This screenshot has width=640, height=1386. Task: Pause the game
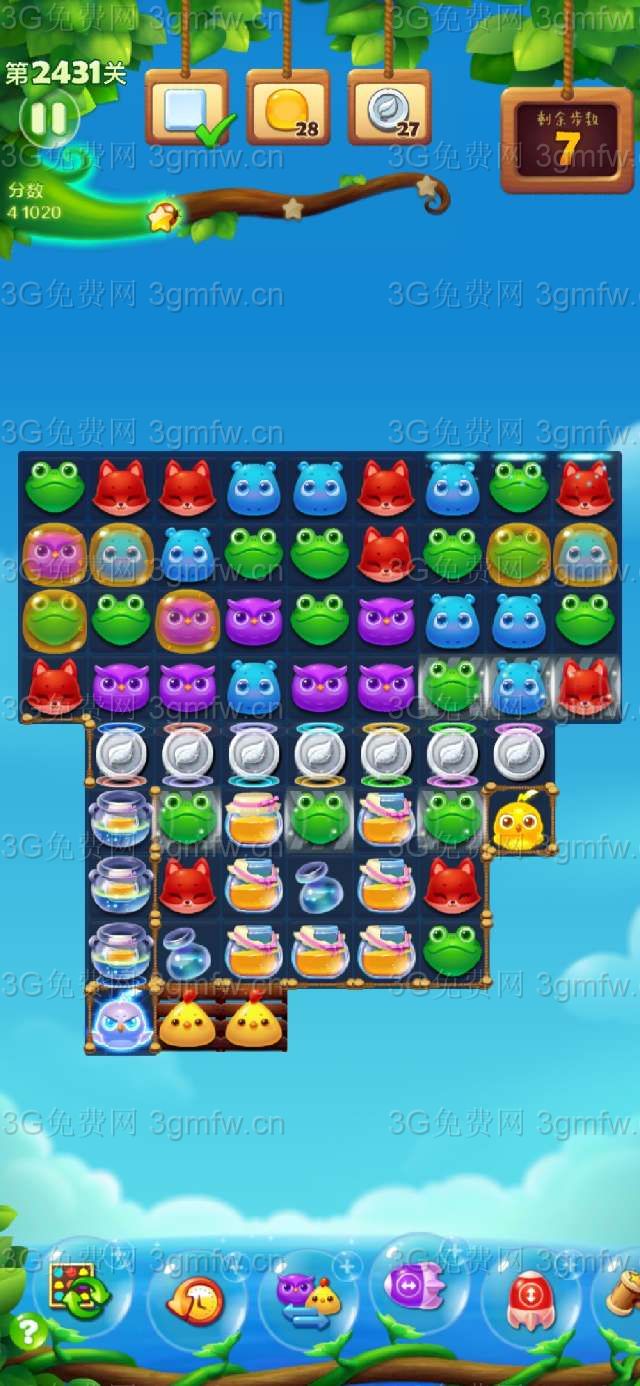tap(48, 119)
